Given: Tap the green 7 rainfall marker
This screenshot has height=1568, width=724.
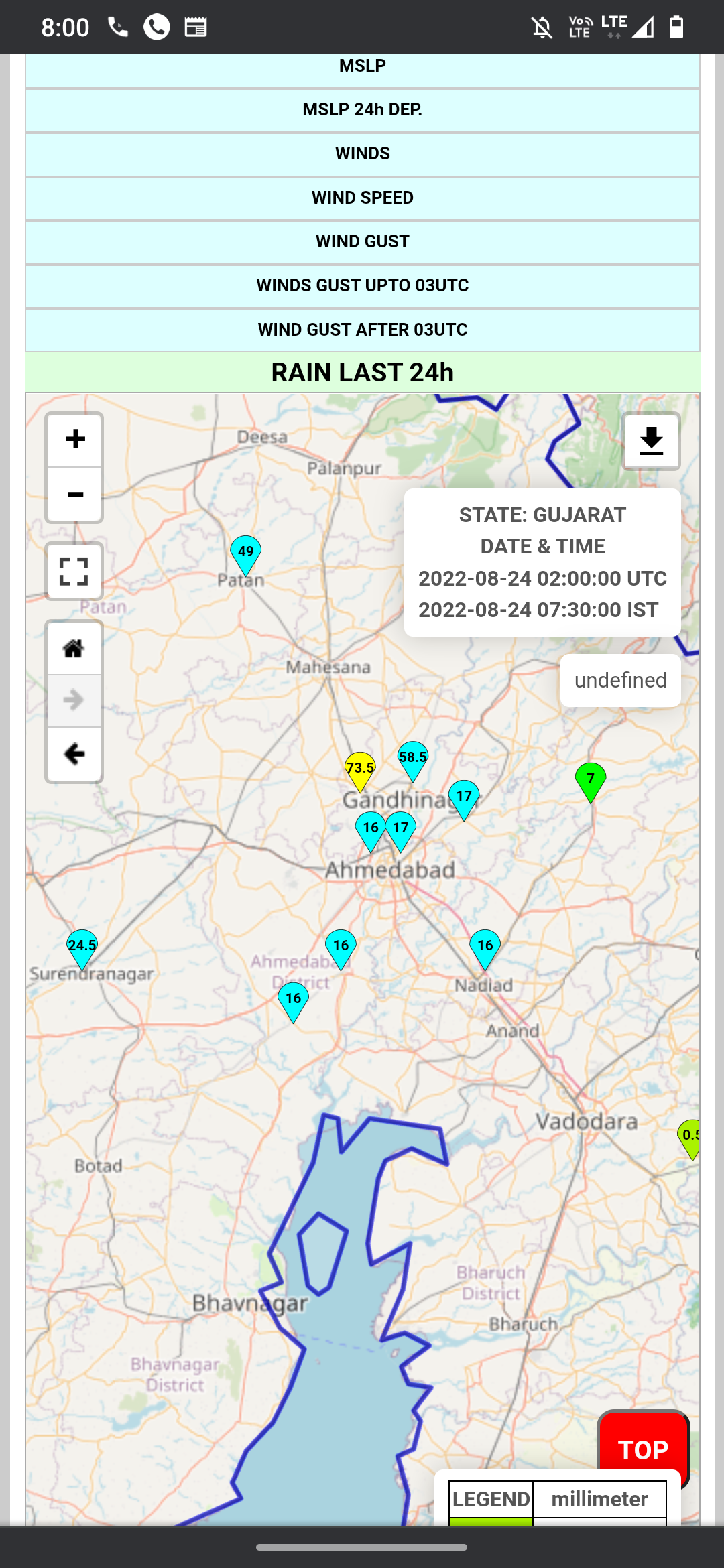Looking at the screenshot, I should pyautogui.click(x=591, y=779).
